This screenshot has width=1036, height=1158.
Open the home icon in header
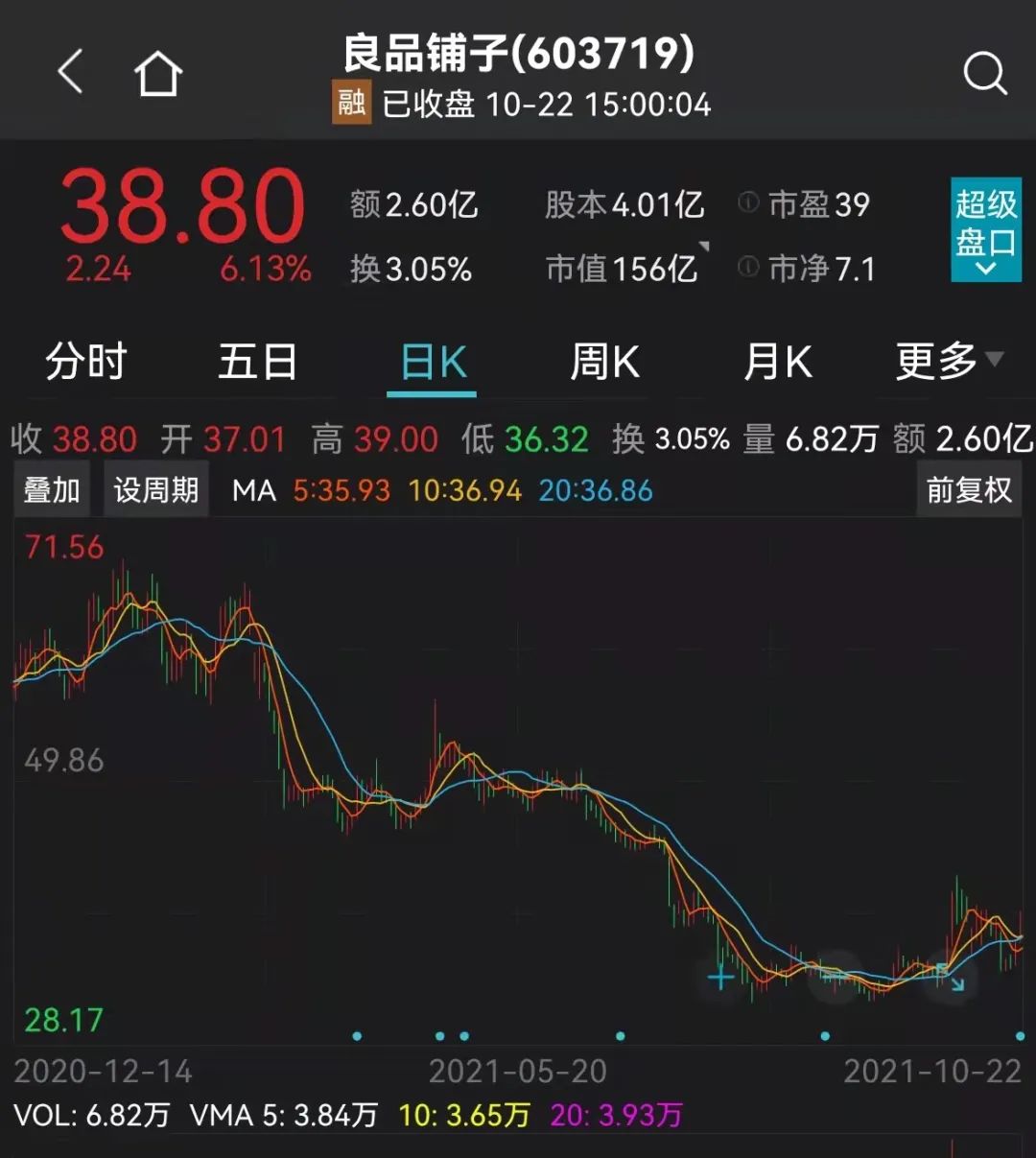[x=158, y=74]
